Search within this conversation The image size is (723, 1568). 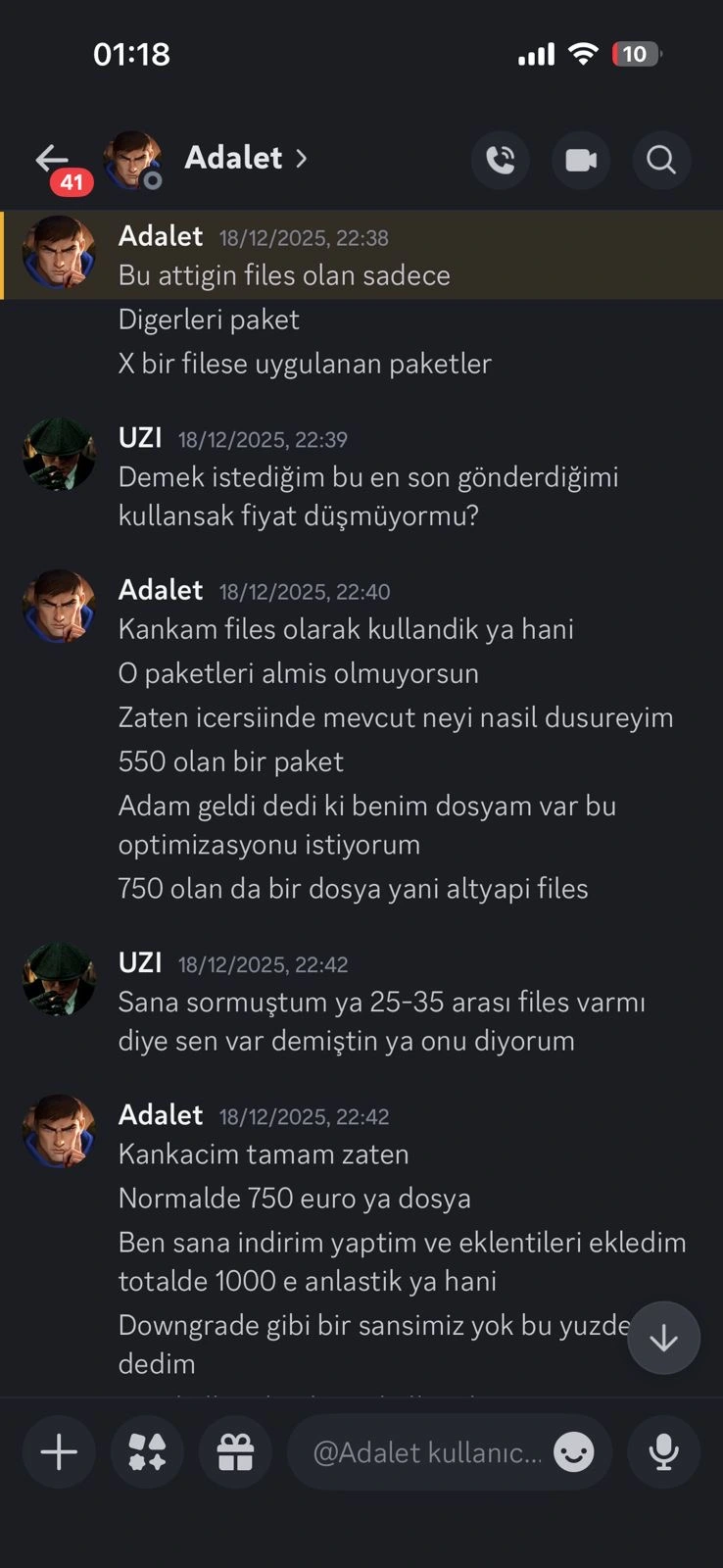click(661, 160)
